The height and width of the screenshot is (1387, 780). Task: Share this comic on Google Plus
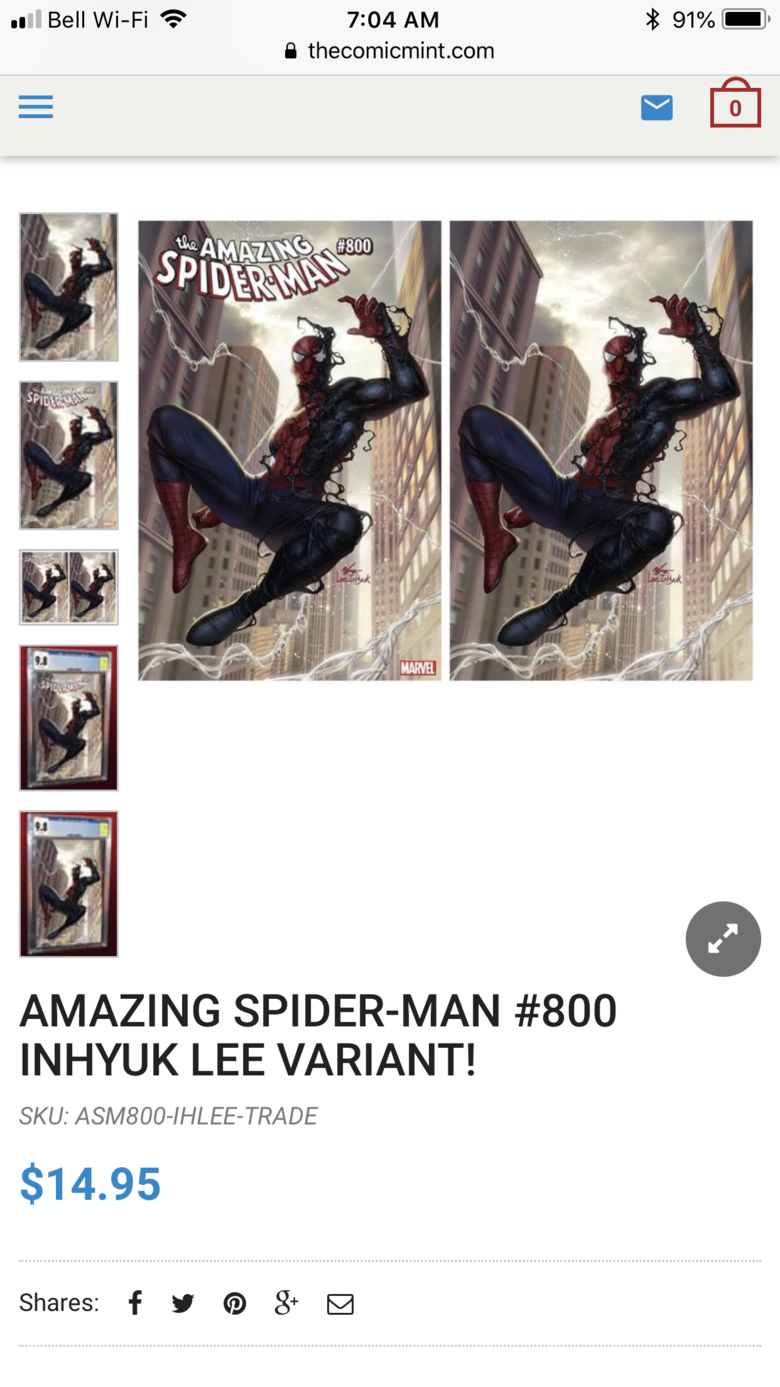click(287, 1303)
